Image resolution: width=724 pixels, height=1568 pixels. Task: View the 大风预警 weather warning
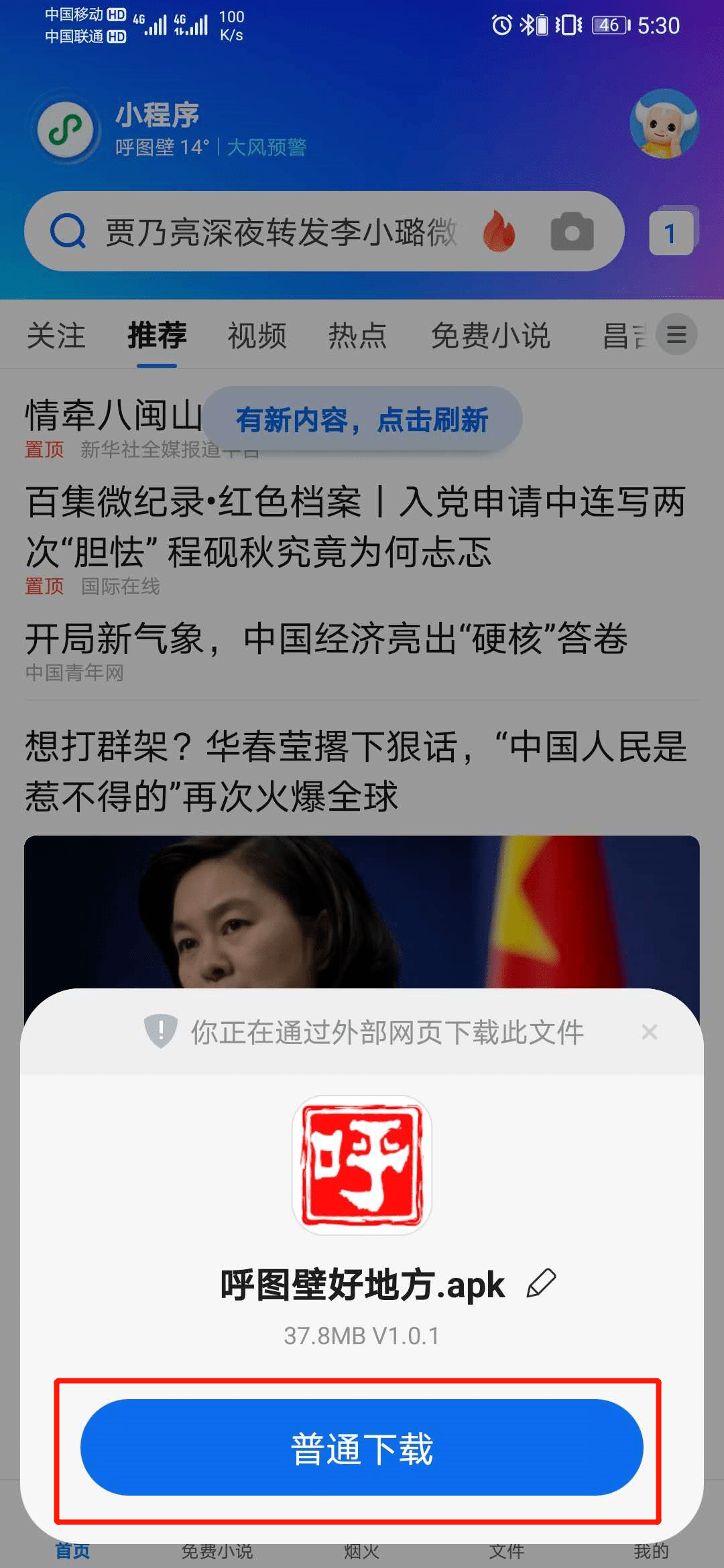click(266, 147)
